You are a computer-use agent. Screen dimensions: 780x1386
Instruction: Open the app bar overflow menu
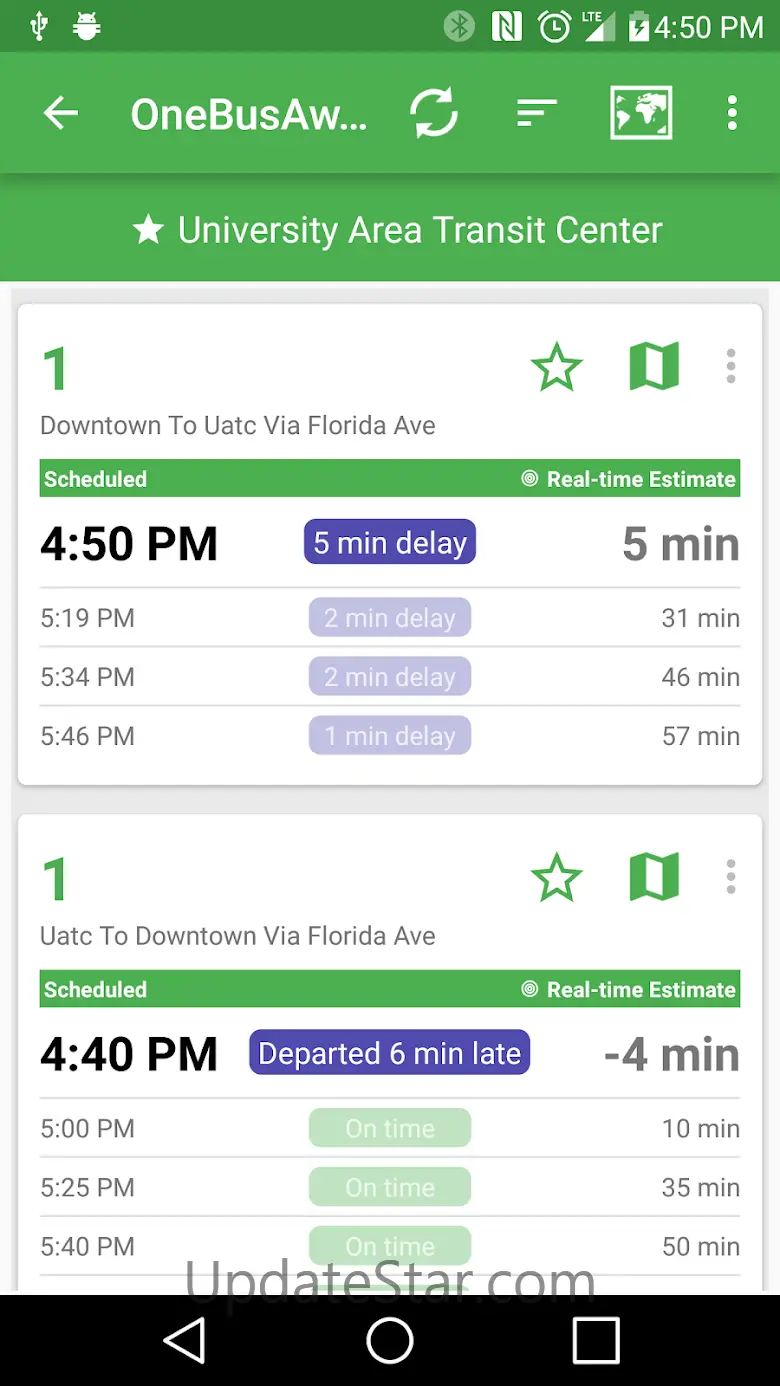tap(732, 113)
